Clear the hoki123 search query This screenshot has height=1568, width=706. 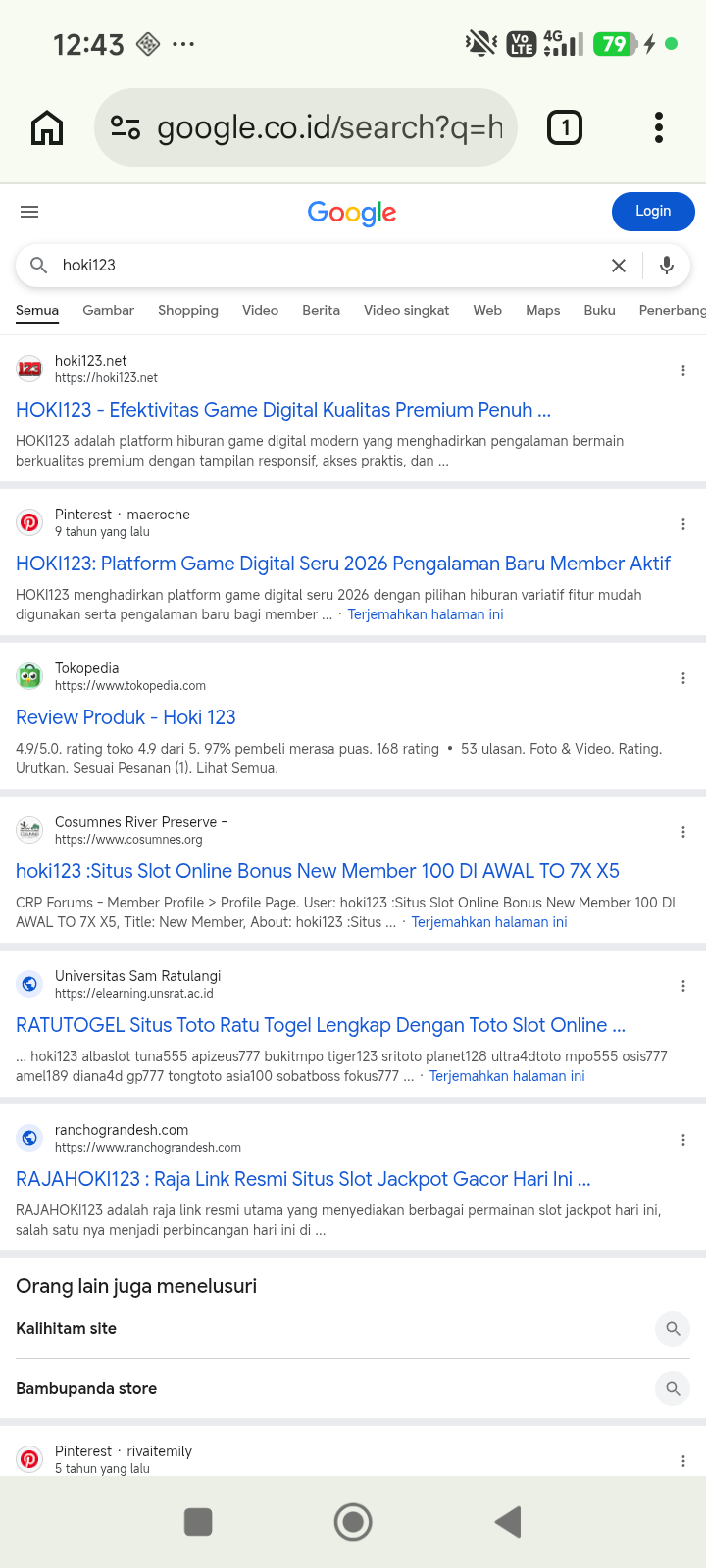point(619,265)
